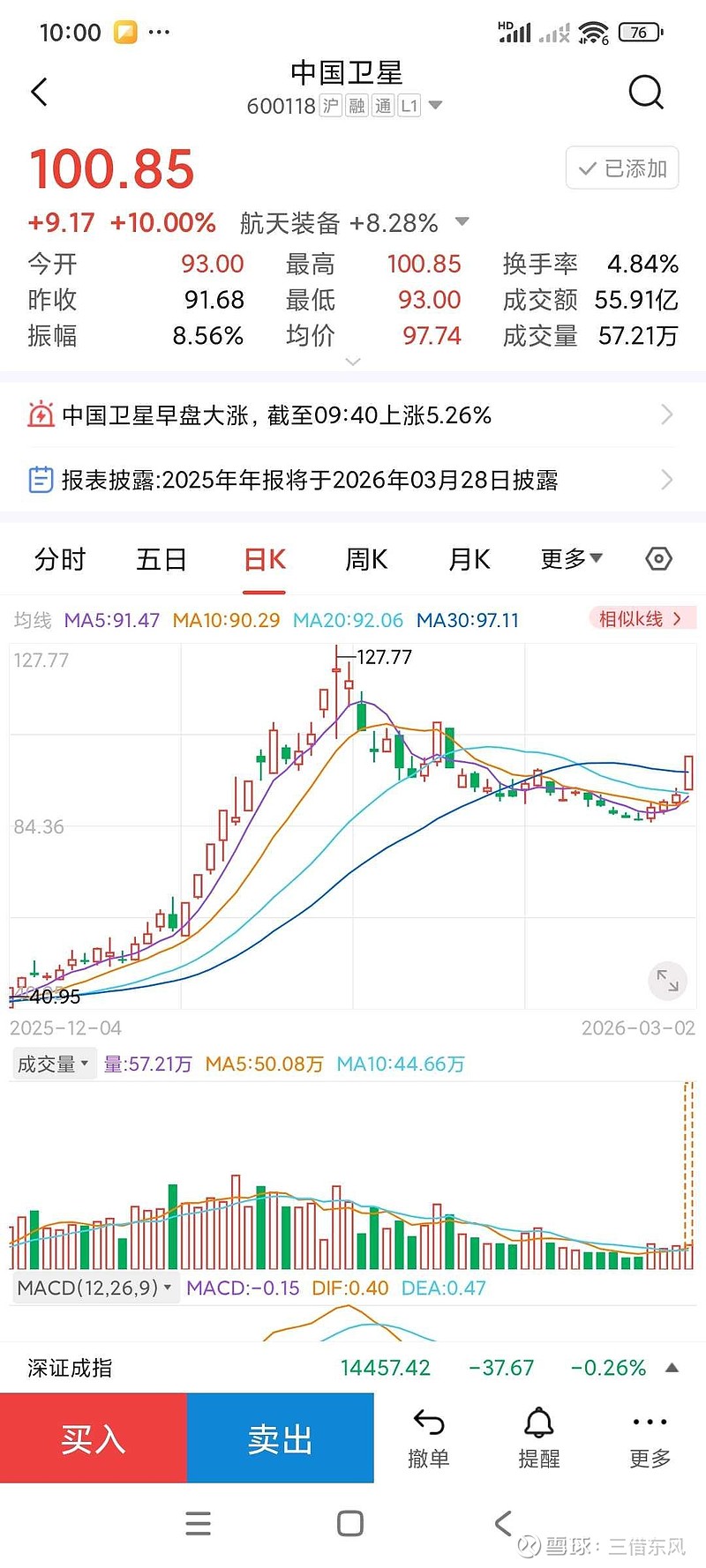The height and width of the screenshot is (1568, 706).
Task: Switch to the 周K tab
Action: (x=365, y=558)
